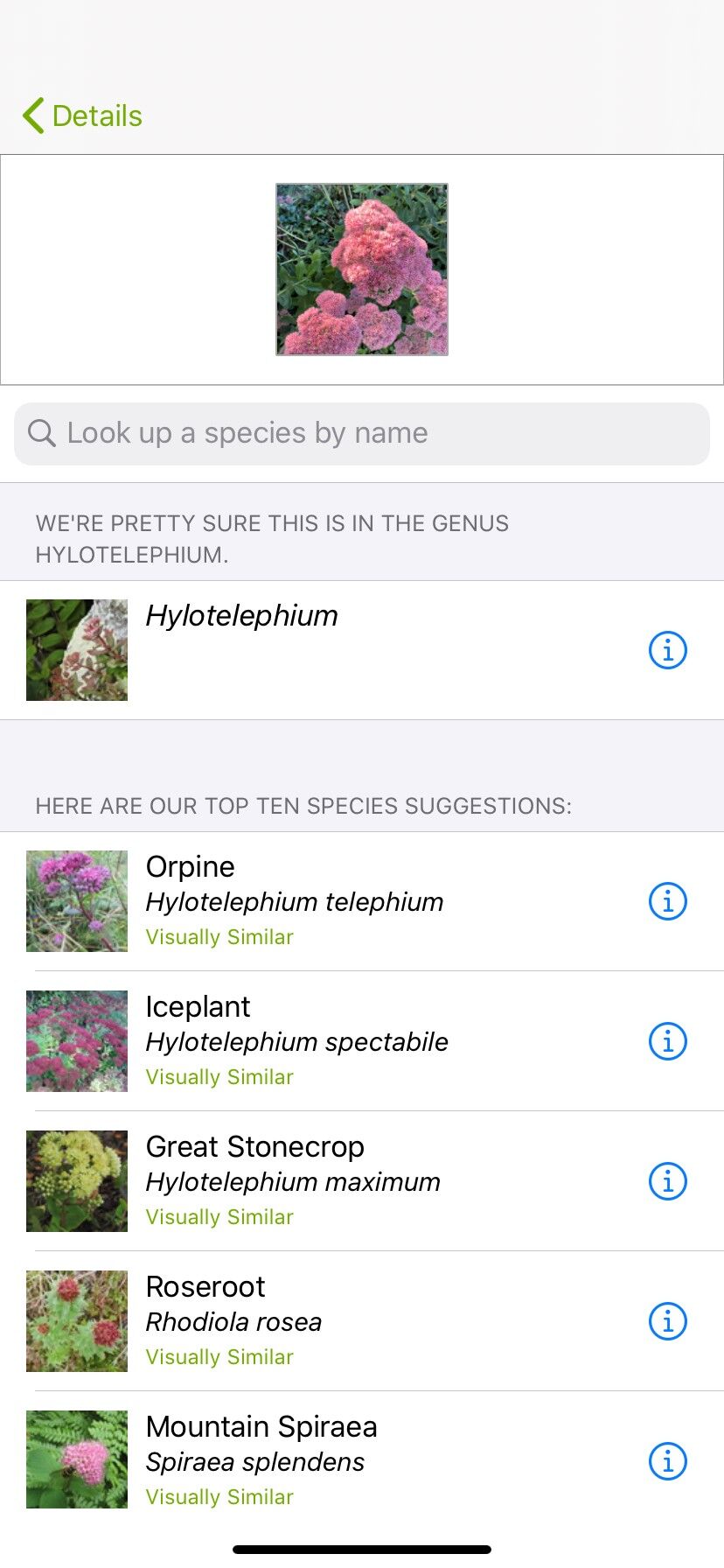This screenshot has height=1568, width=724.
Task: Click Hylotelephium telephium scientific name
Action: point(295,901)
